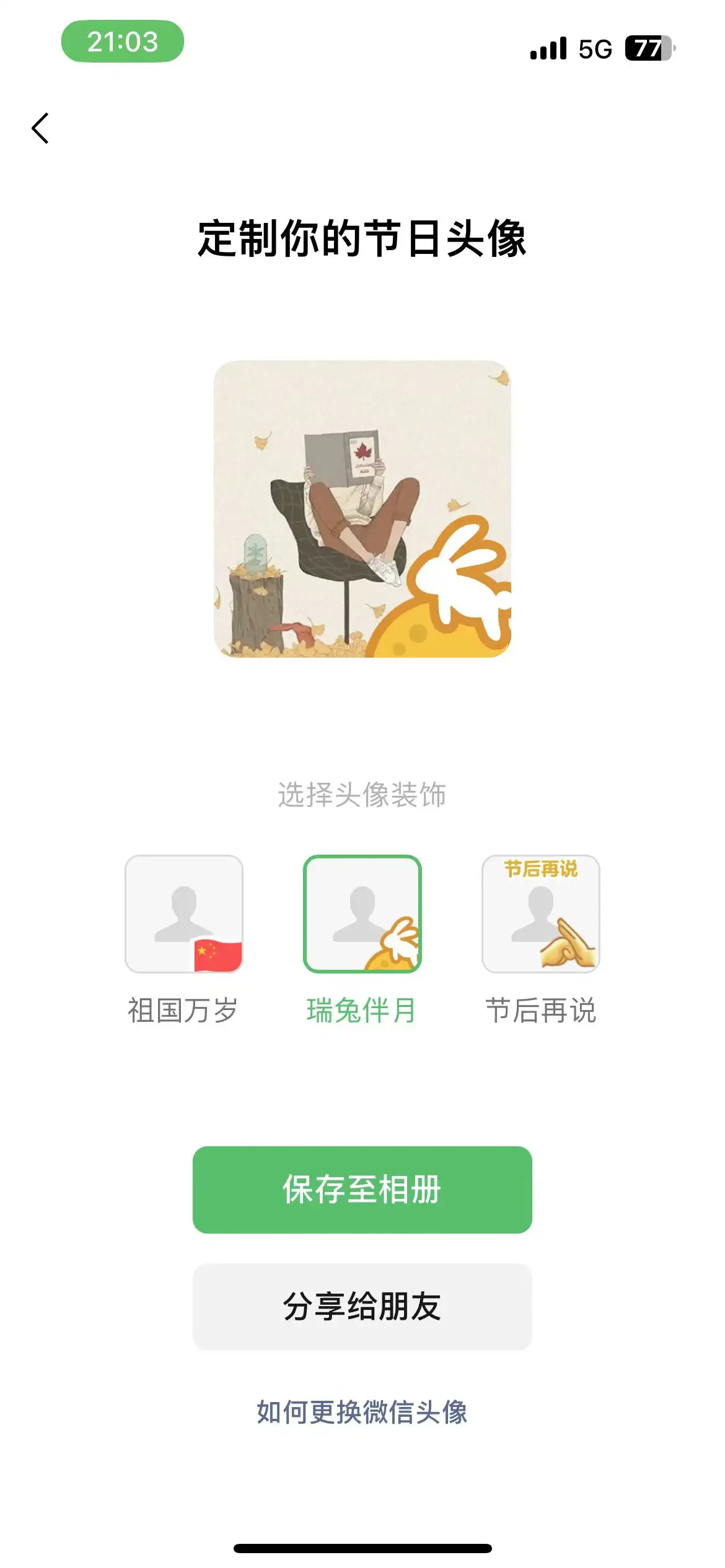The width and height of the screenshot is (725, 1568).
Task: Select the 祖国万岁 flag decoration
Action: point(184,914)
